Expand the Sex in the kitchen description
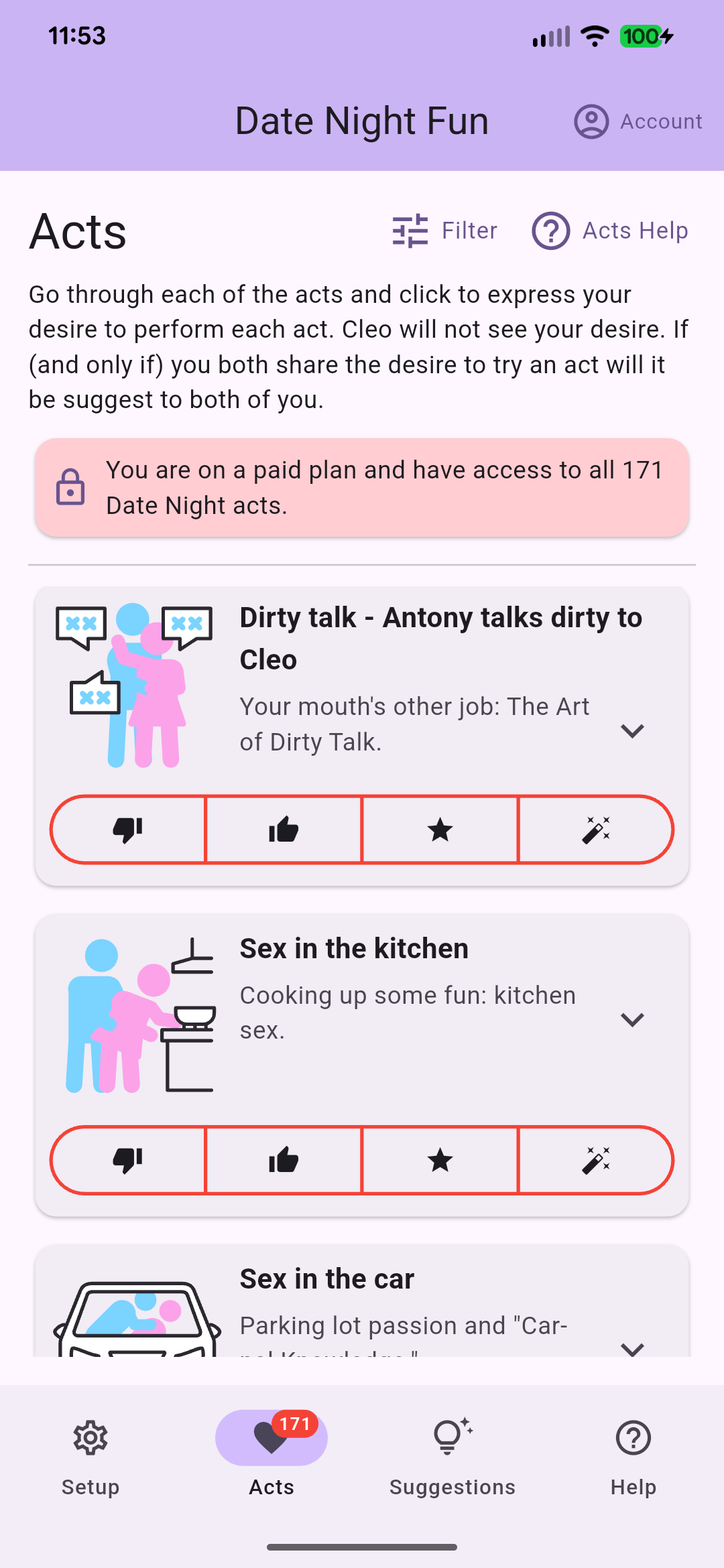The height and width of the screenshot is (1568, 724). point(633,1020)
